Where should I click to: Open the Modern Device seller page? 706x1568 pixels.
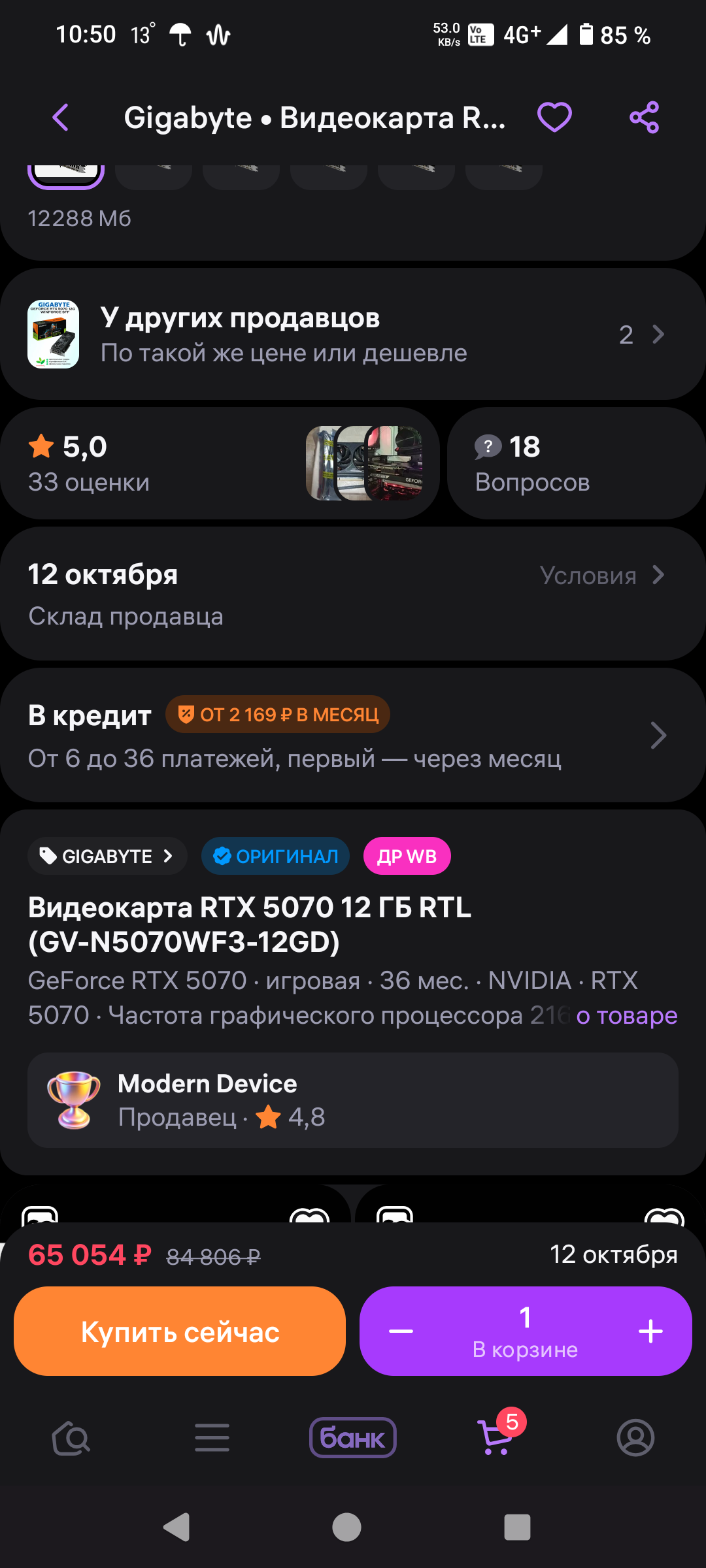click(x=353, y=1100)
